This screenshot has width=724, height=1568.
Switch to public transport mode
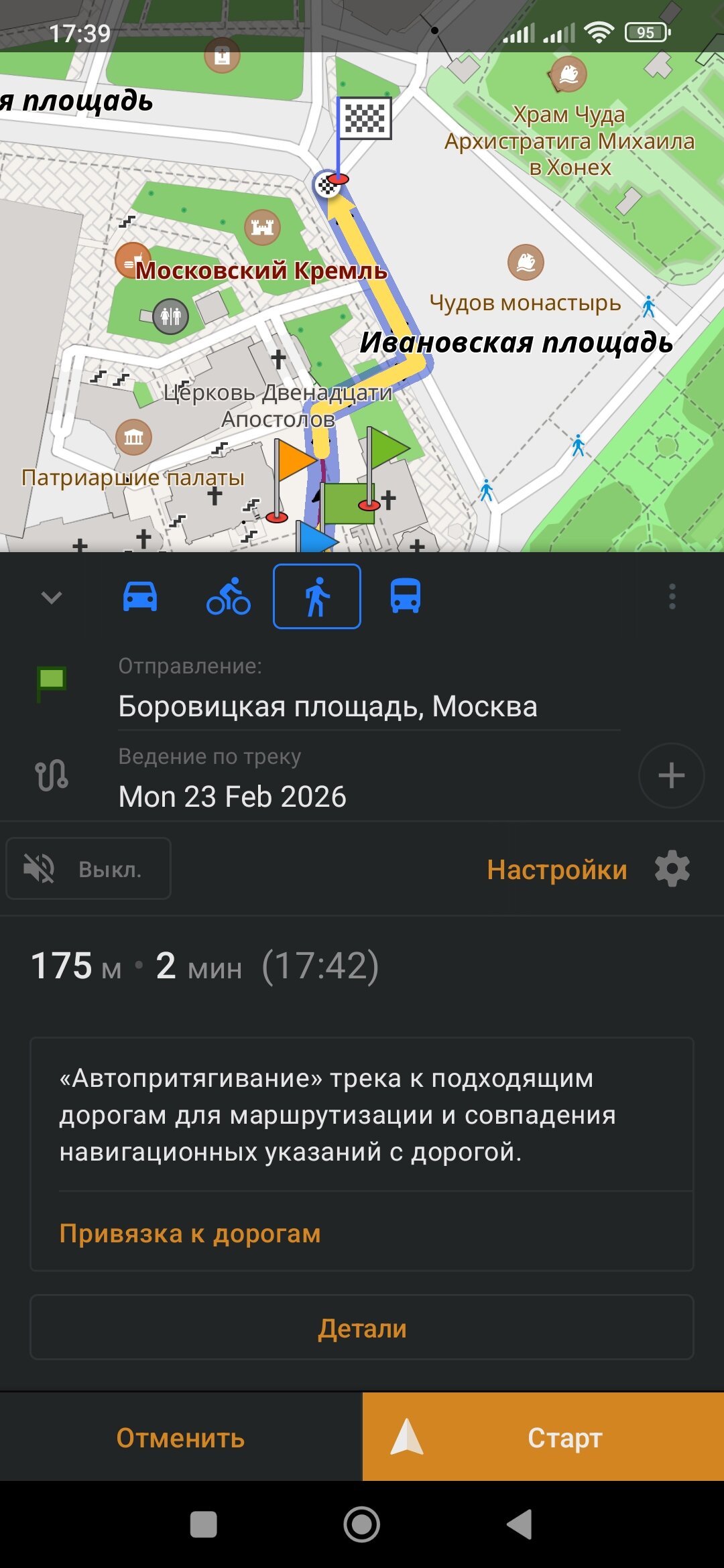pyautogui.click(x=405, y=596)
